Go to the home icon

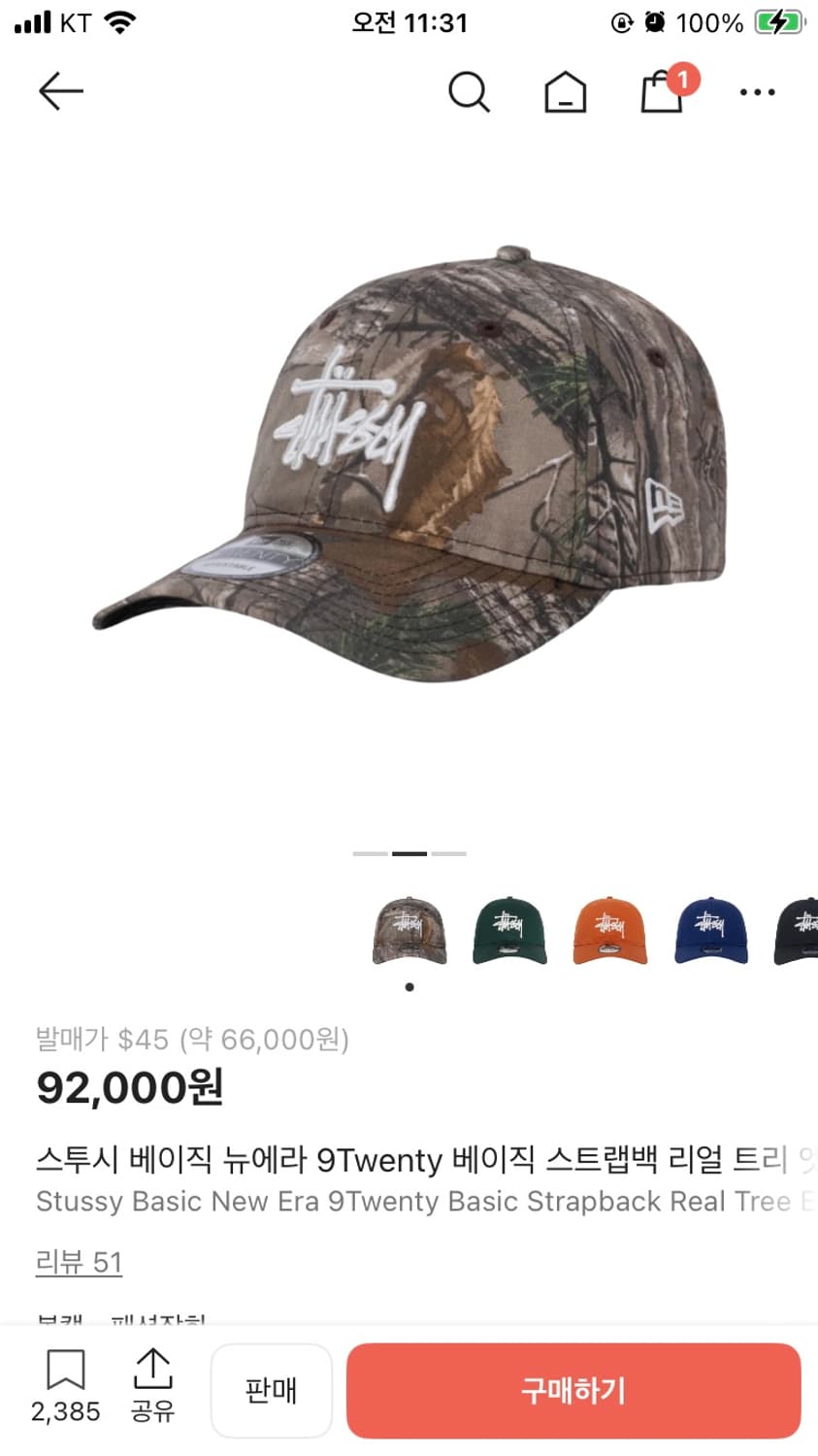point(565,93)
